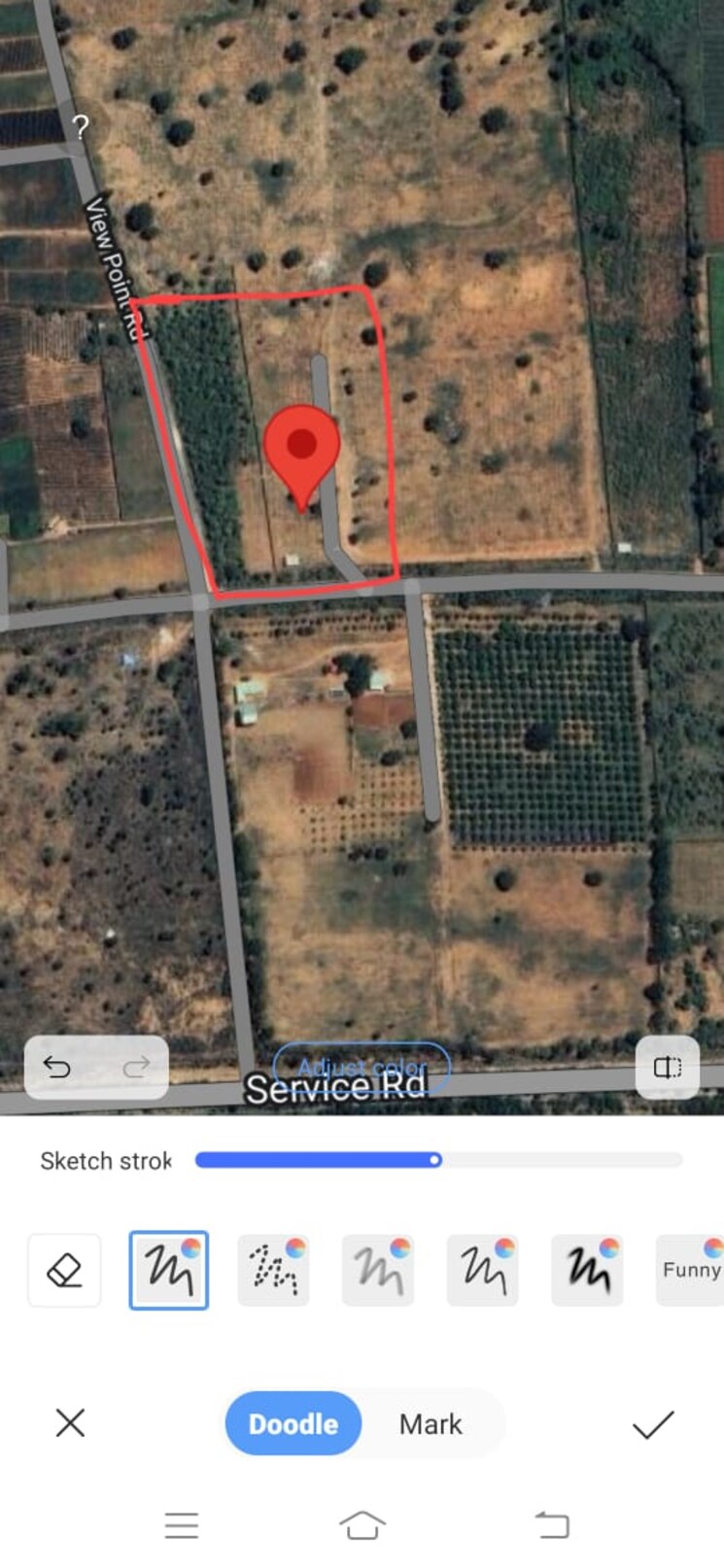Discard edits with the X button

(x=70, y=1423)
